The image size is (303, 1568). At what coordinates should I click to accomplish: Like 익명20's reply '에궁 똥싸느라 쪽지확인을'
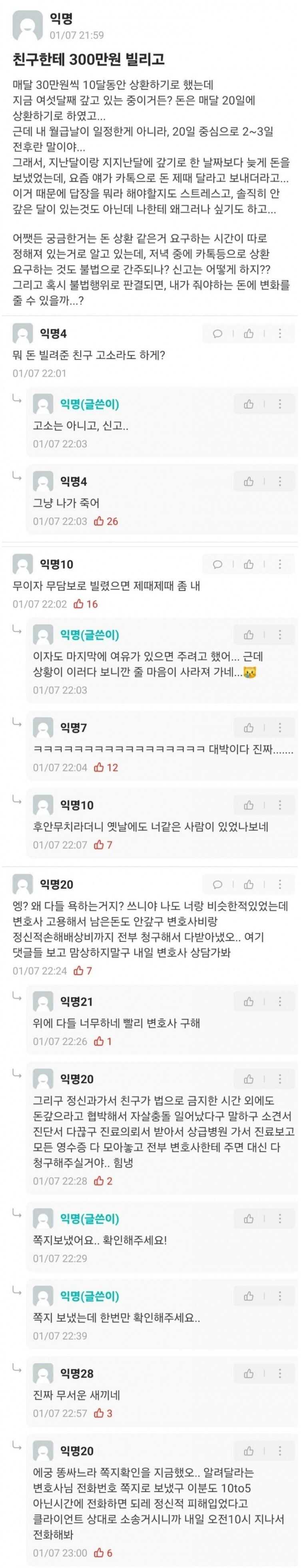[x=249, y=1451]
